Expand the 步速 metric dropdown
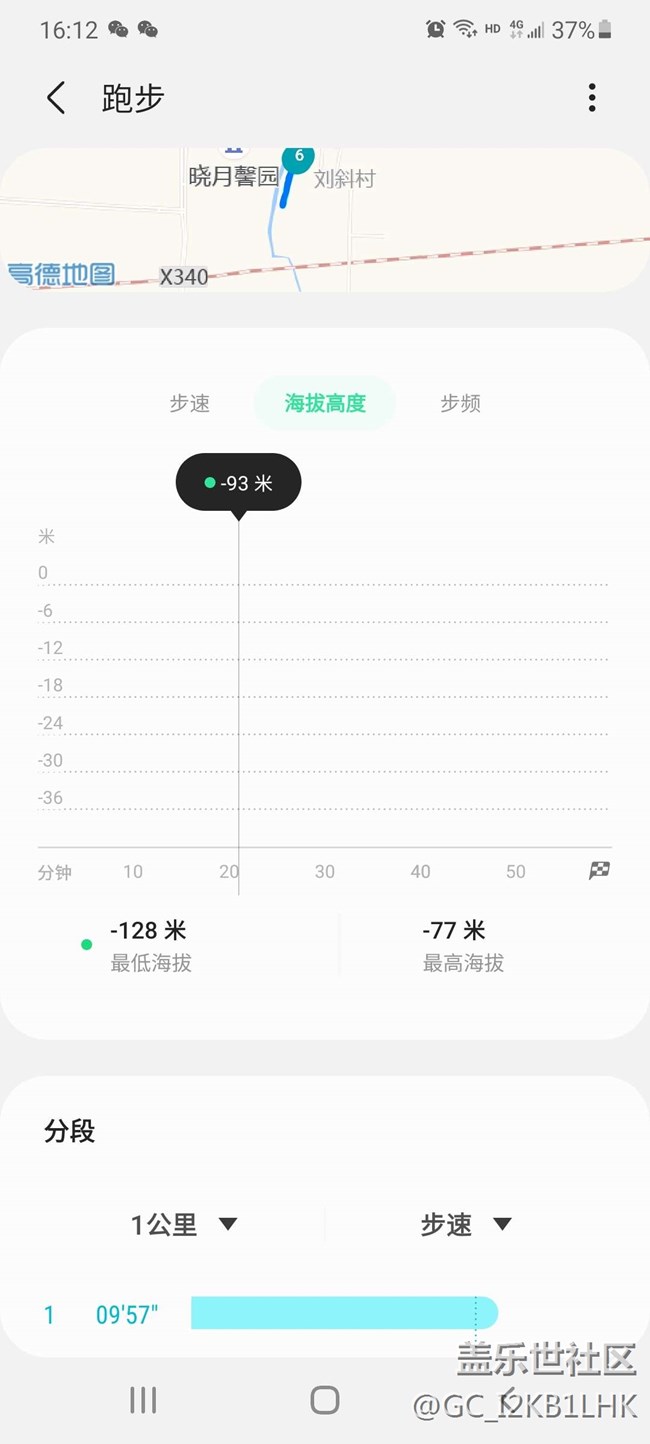Image resolution: width=650 pixels, height=1444 pixels. click(x=466, y=1224)
